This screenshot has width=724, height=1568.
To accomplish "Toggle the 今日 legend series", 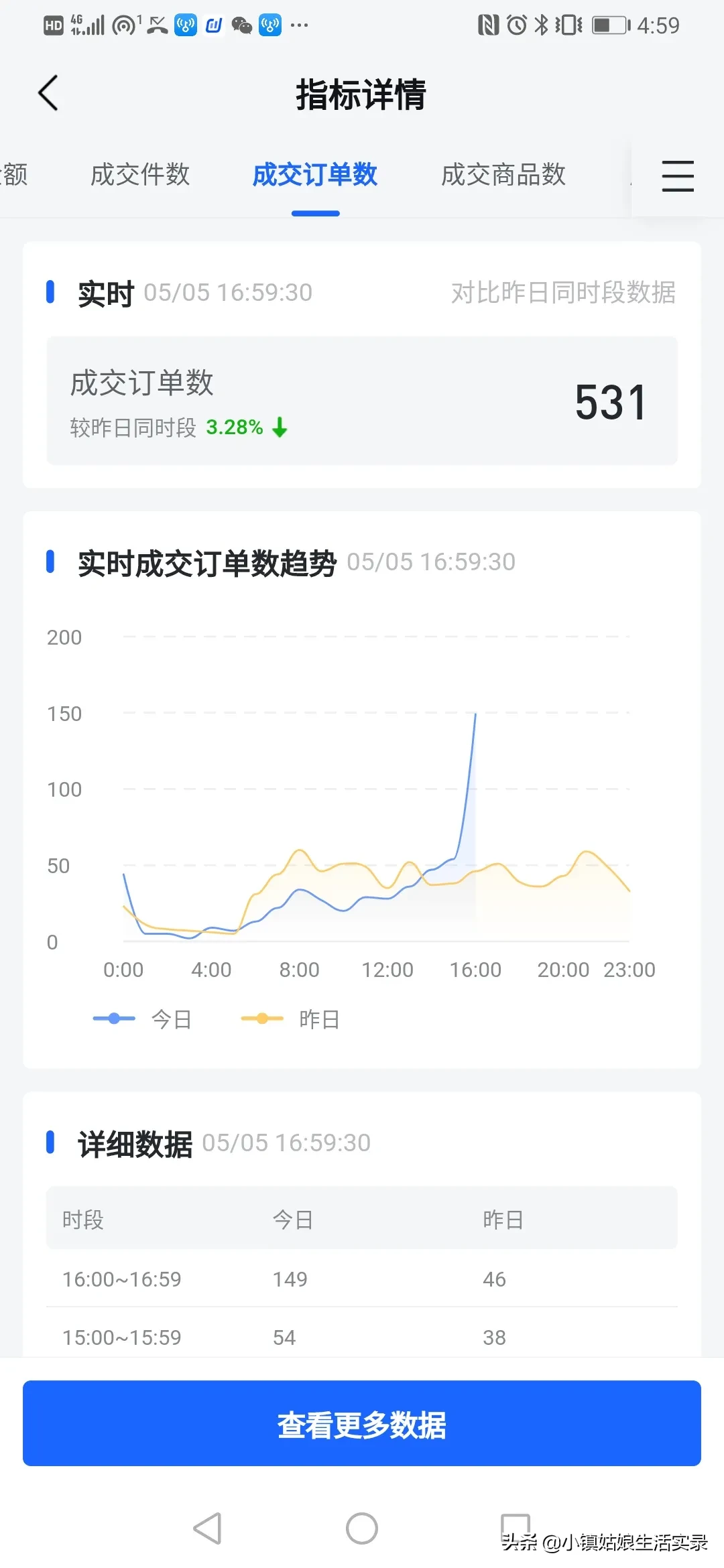I will 143,1019.
